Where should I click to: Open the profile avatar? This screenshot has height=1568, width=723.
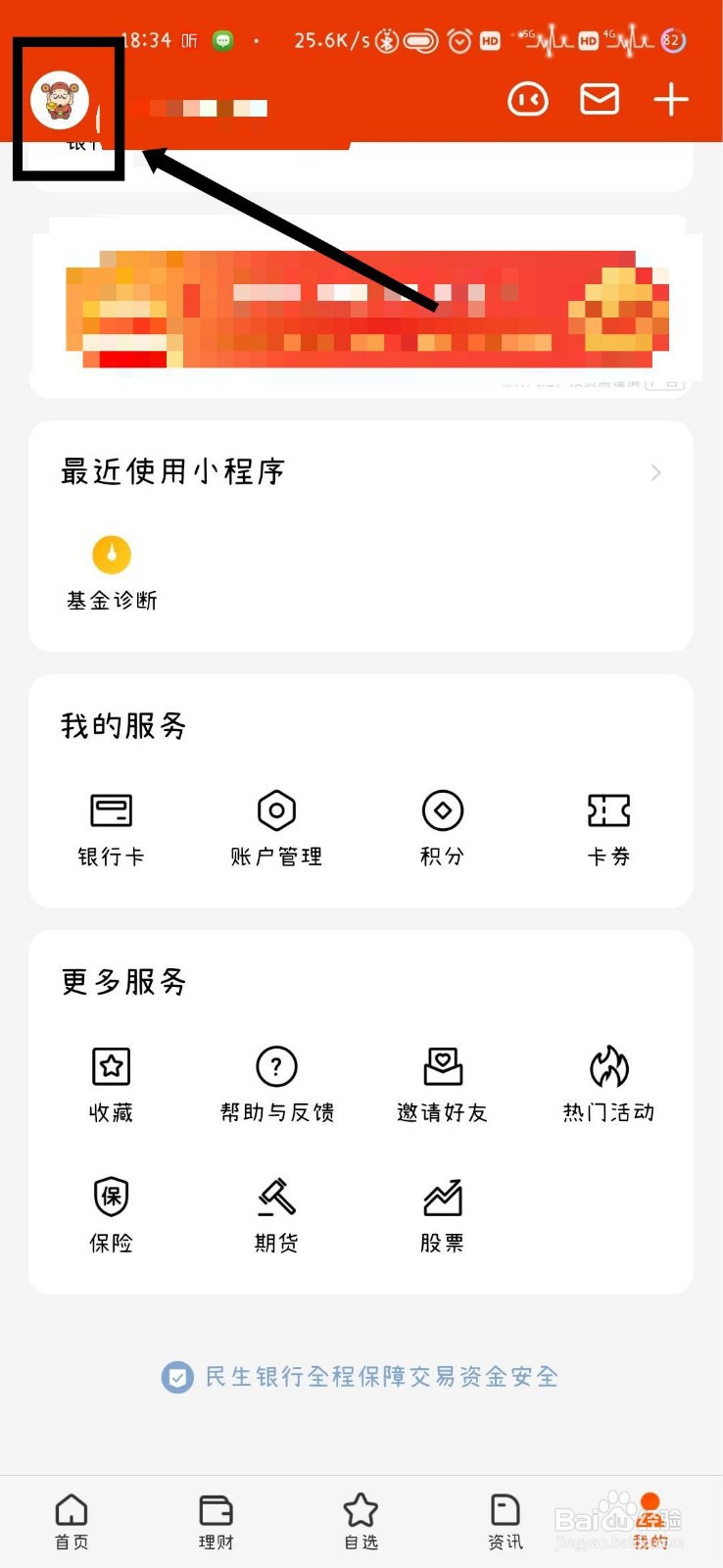(x=60, y=101)
